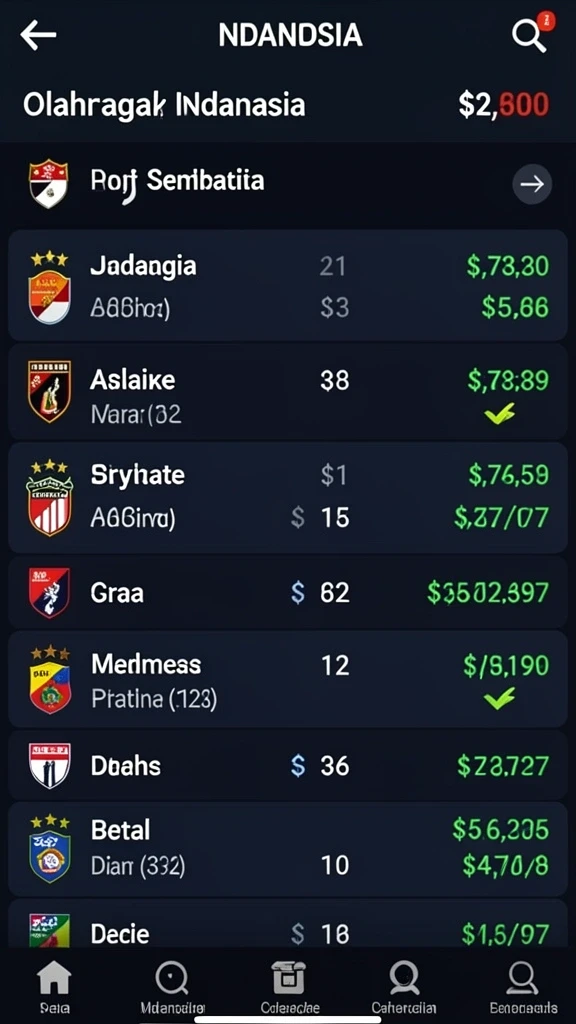Open the Betal row
Image resolution: width=576 pixels, height=1024 pixels.
pyautogui.click(x=287, y=849)
